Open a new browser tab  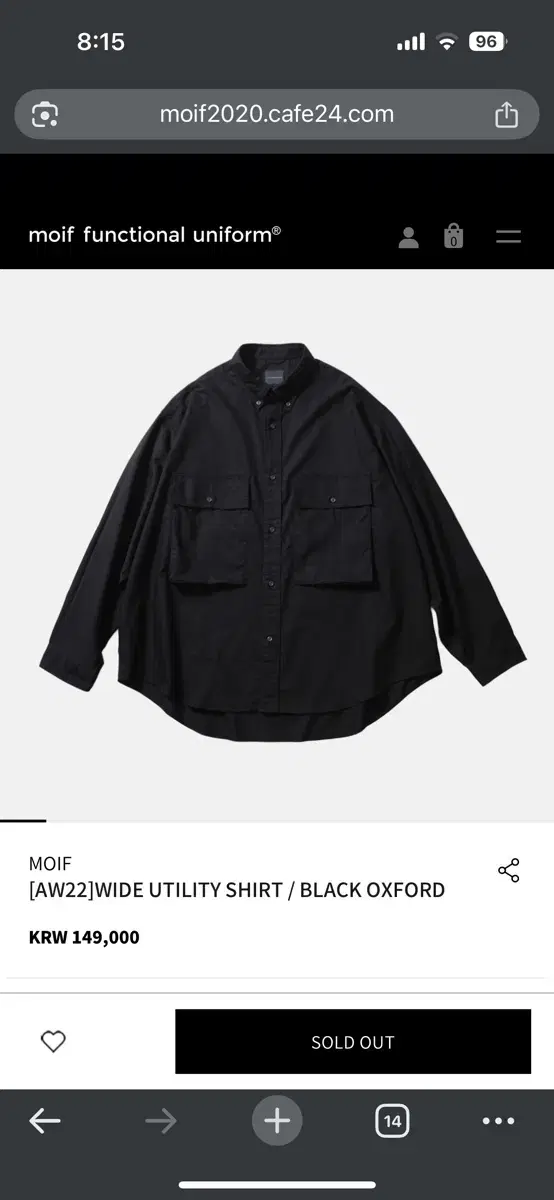[277, 1121]
